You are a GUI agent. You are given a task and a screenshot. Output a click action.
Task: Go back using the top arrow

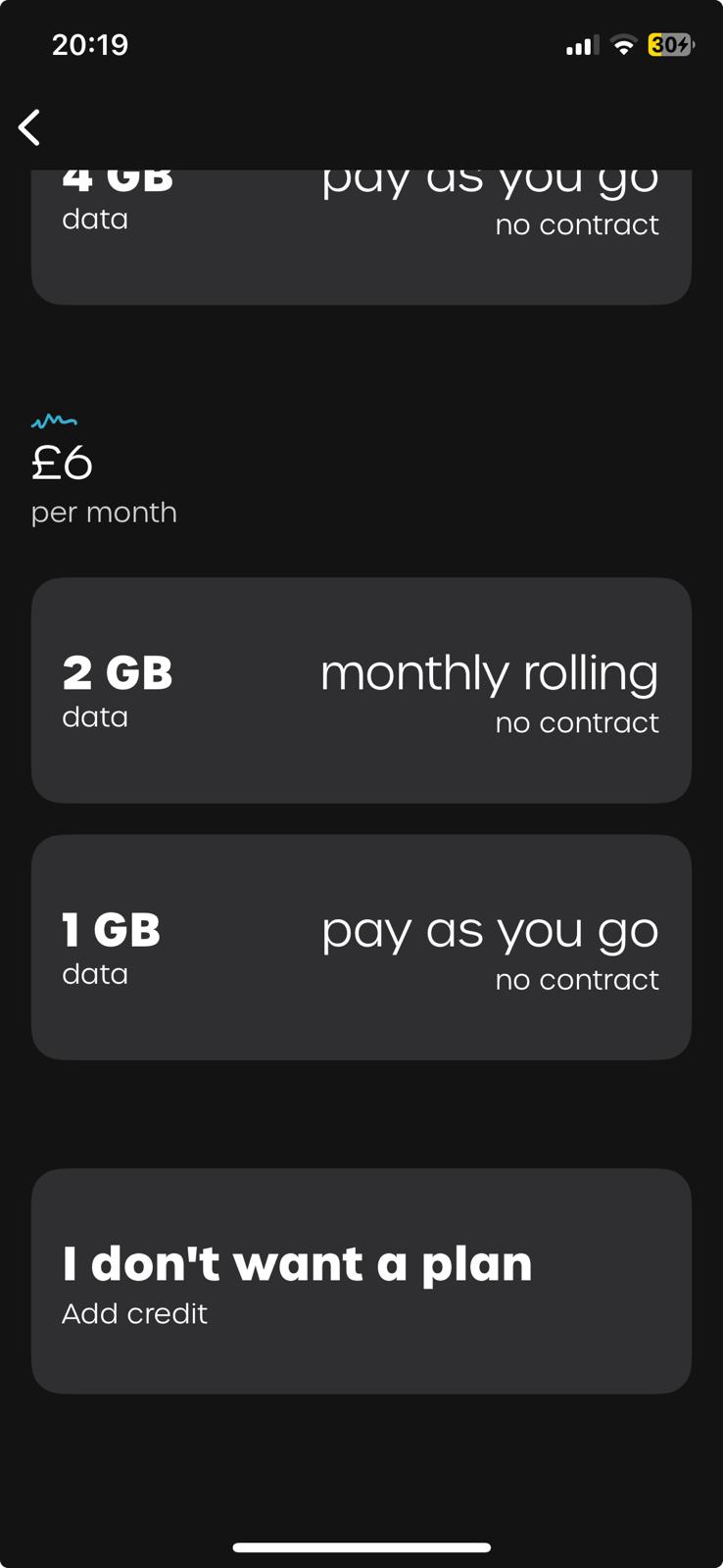pyautogui.click(x=30, y=127)
